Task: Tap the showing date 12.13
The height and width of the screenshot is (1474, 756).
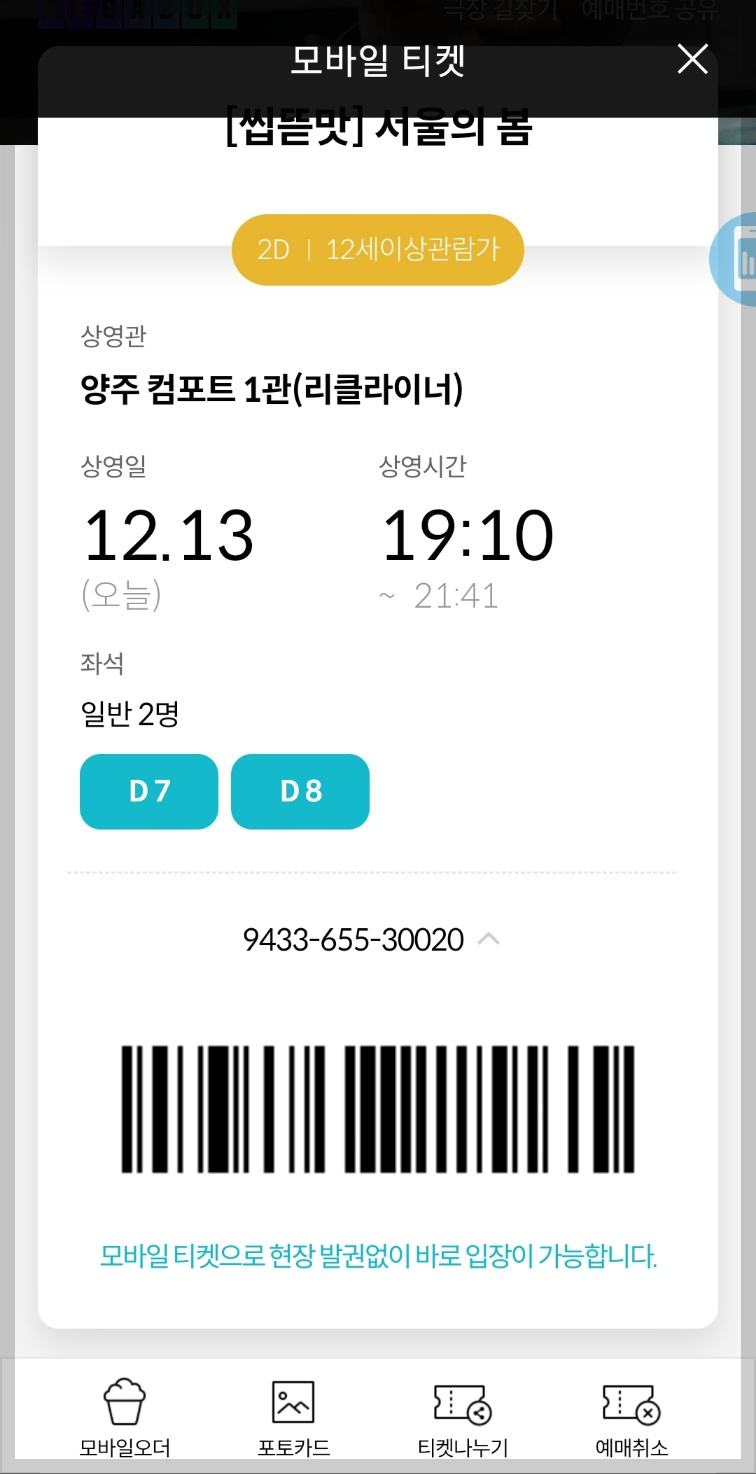Action: point(168,533)
